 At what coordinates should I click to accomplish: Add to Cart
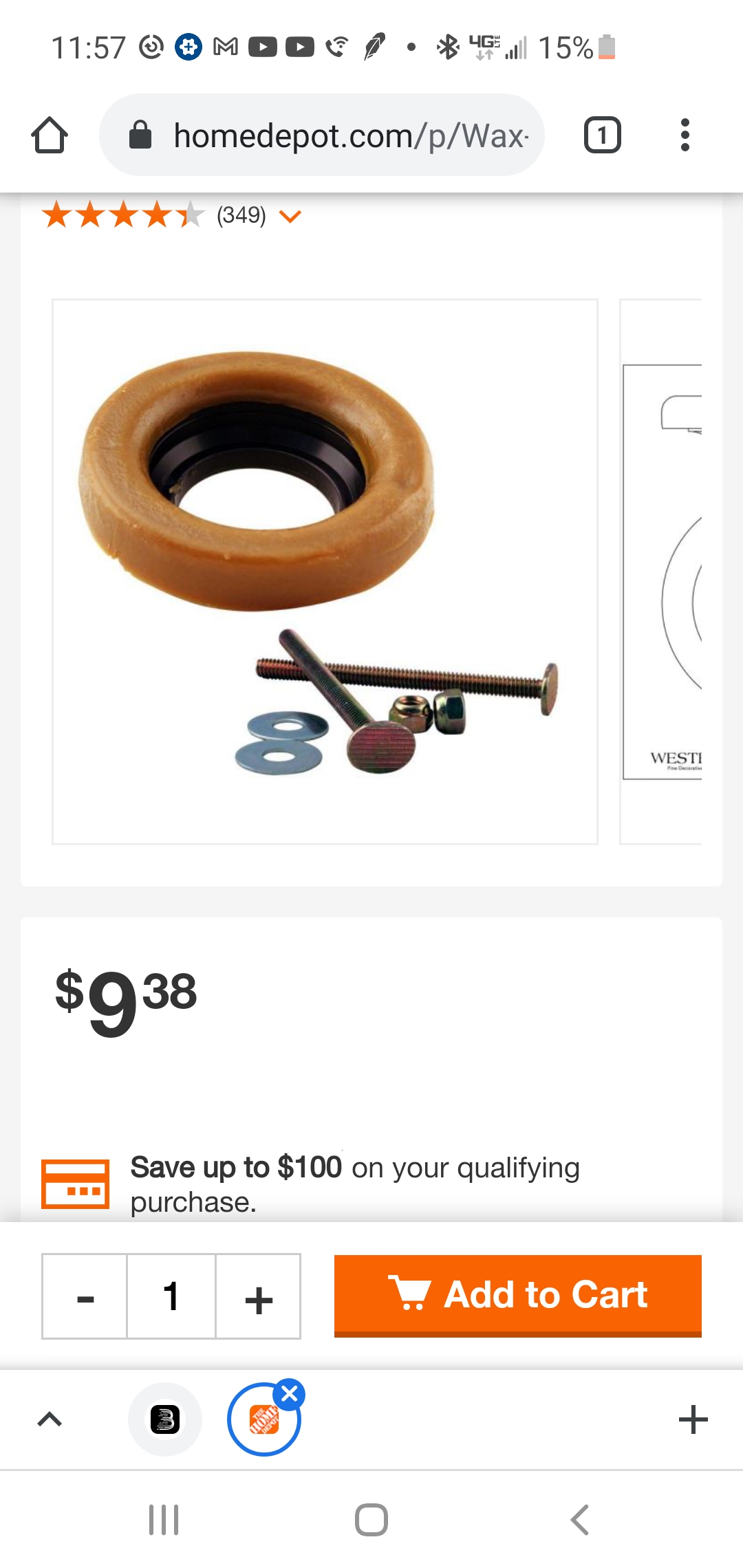(517, 1295)
